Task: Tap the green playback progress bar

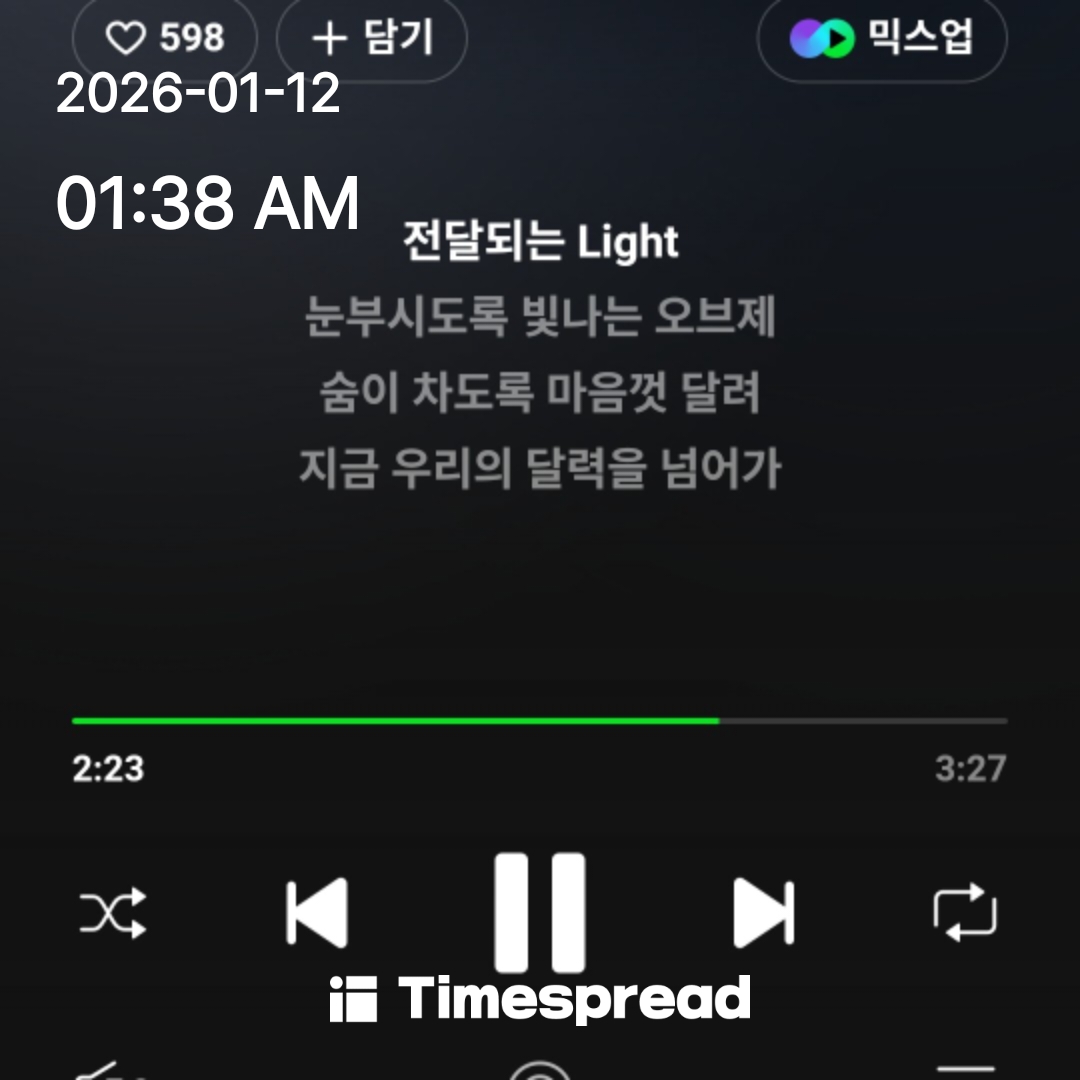Action: pyautogui.click(x=395, y=720)
